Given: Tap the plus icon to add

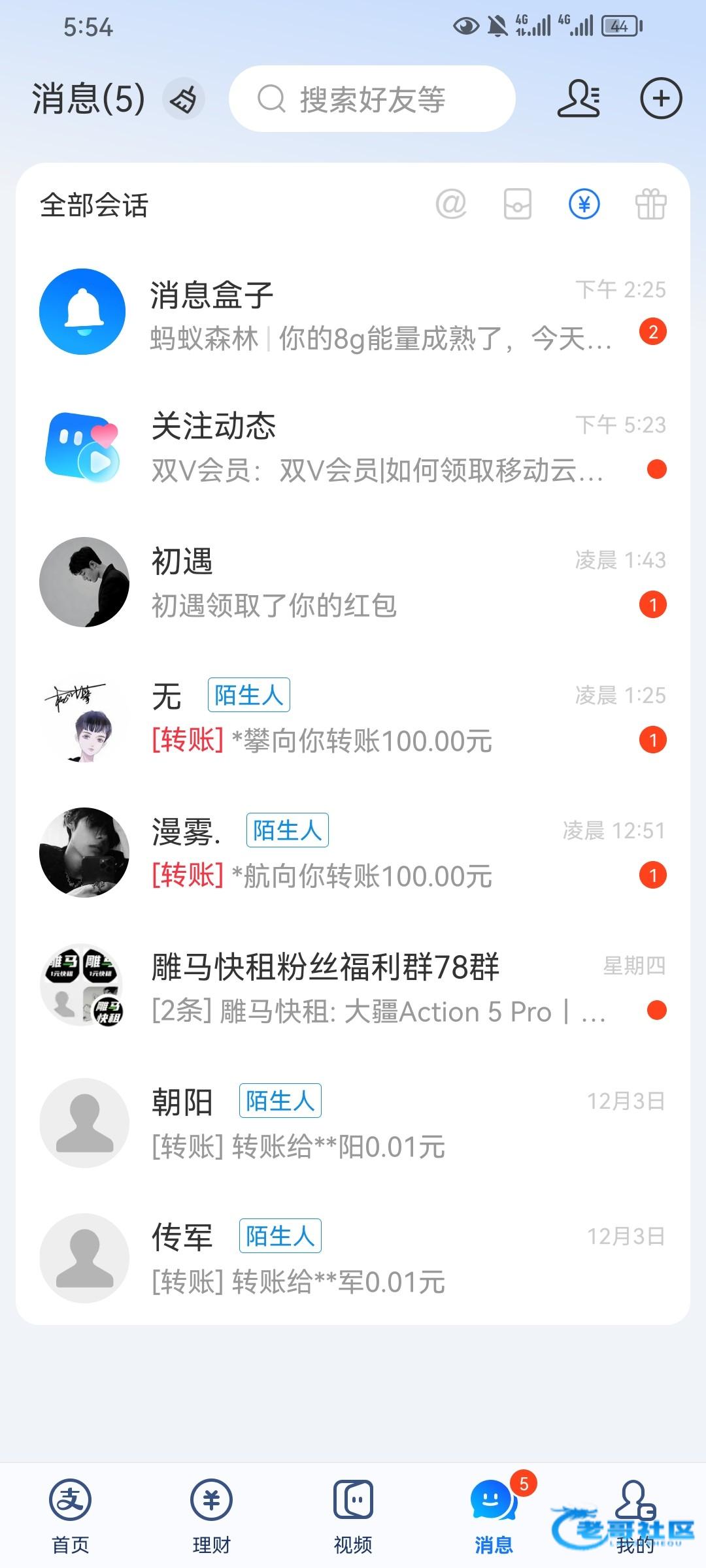Looking at the screenshot, I should [x=660, y=99].
